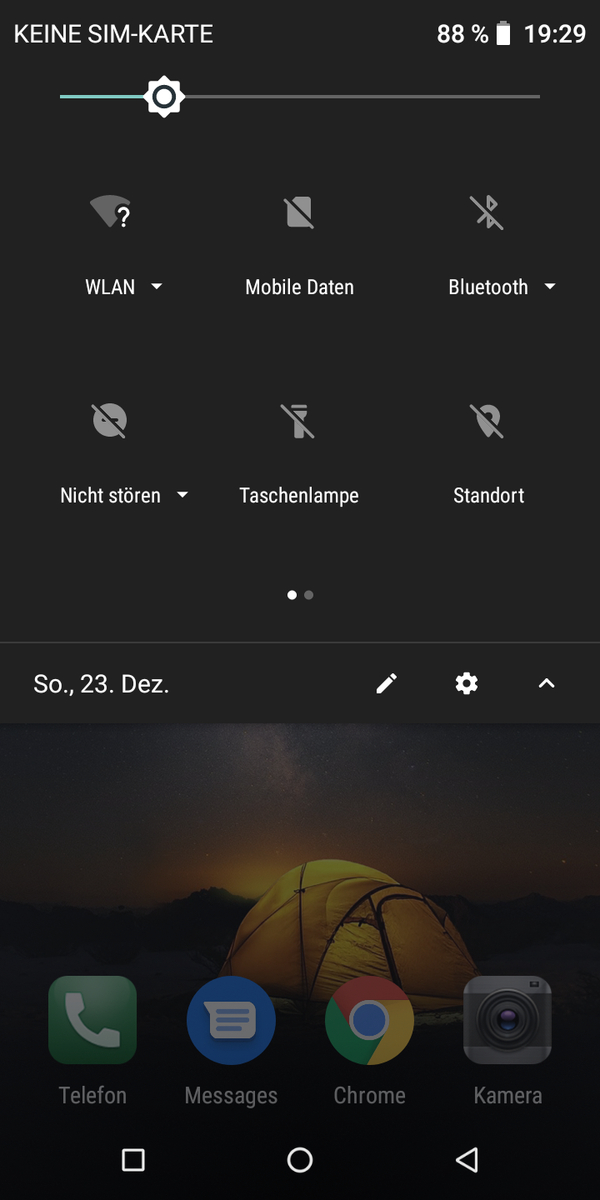The width and height of the screenshot is (600, 1200).
Task: Toggle the WLAN quick setting tile
Action: click(x=110, y=213)
